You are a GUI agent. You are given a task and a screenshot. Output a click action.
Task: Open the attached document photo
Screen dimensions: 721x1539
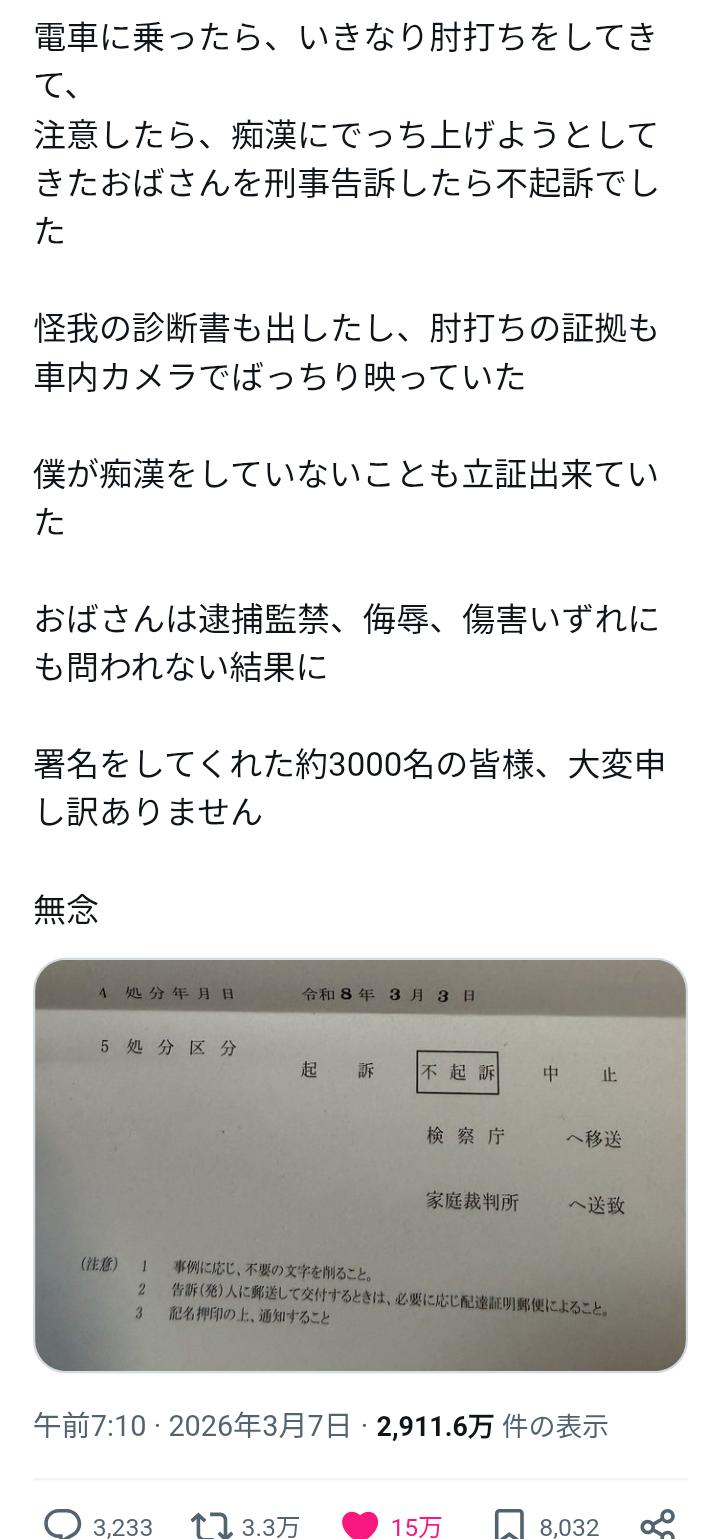pos(360,1165)
